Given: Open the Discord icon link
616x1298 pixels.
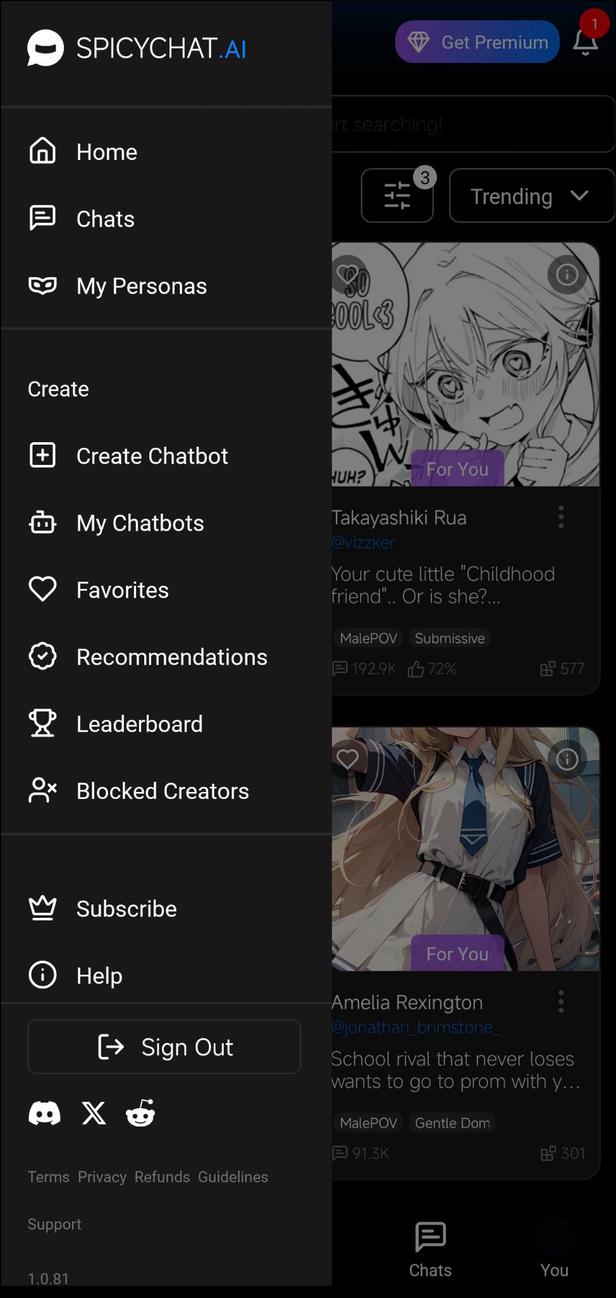Looking at the screenshot, I should [x=44, y=1113].
